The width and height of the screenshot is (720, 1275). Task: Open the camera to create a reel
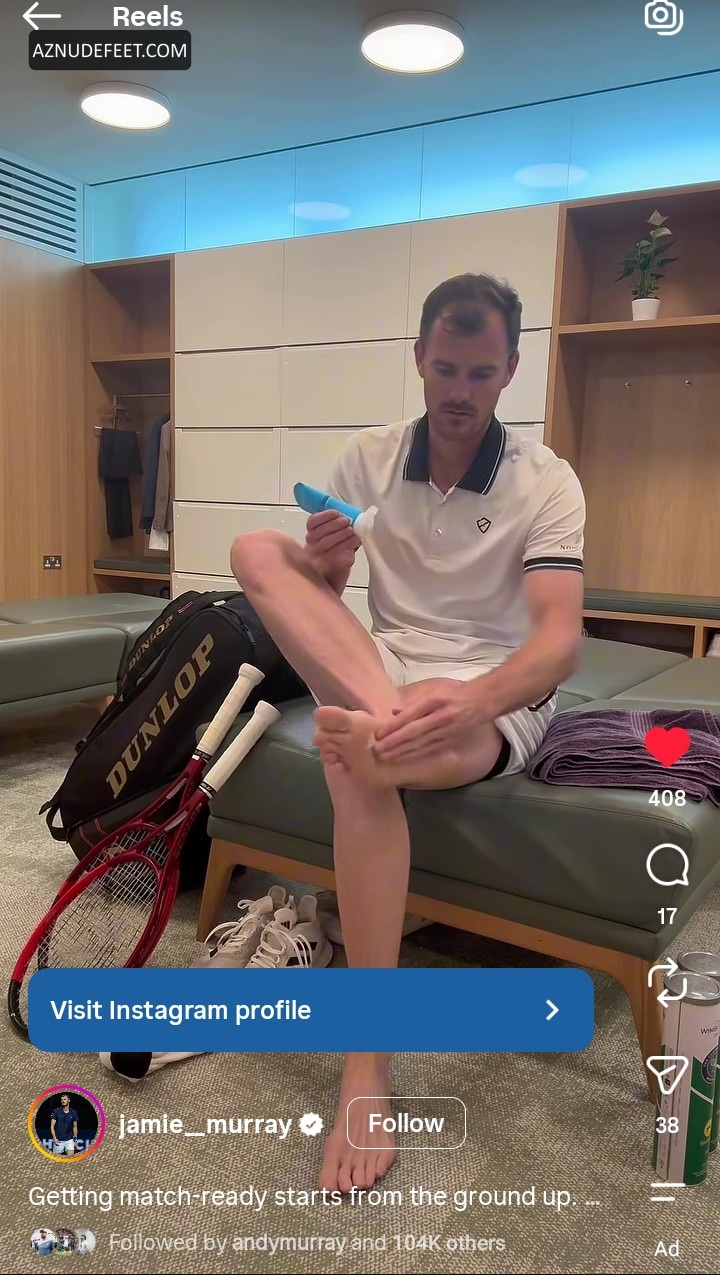[x=663, y=16]
